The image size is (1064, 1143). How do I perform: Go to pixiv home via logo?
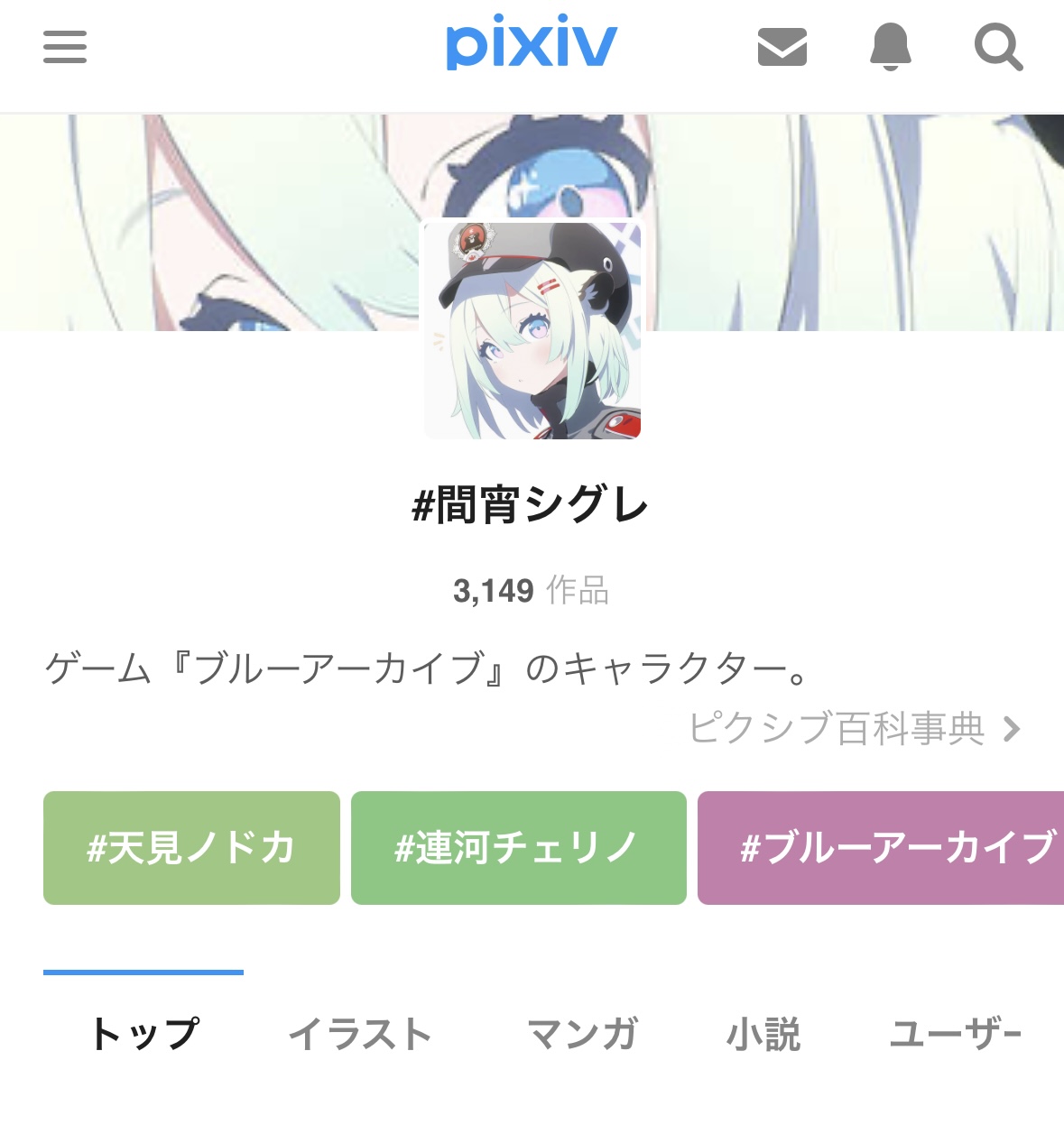pos(532,45)
